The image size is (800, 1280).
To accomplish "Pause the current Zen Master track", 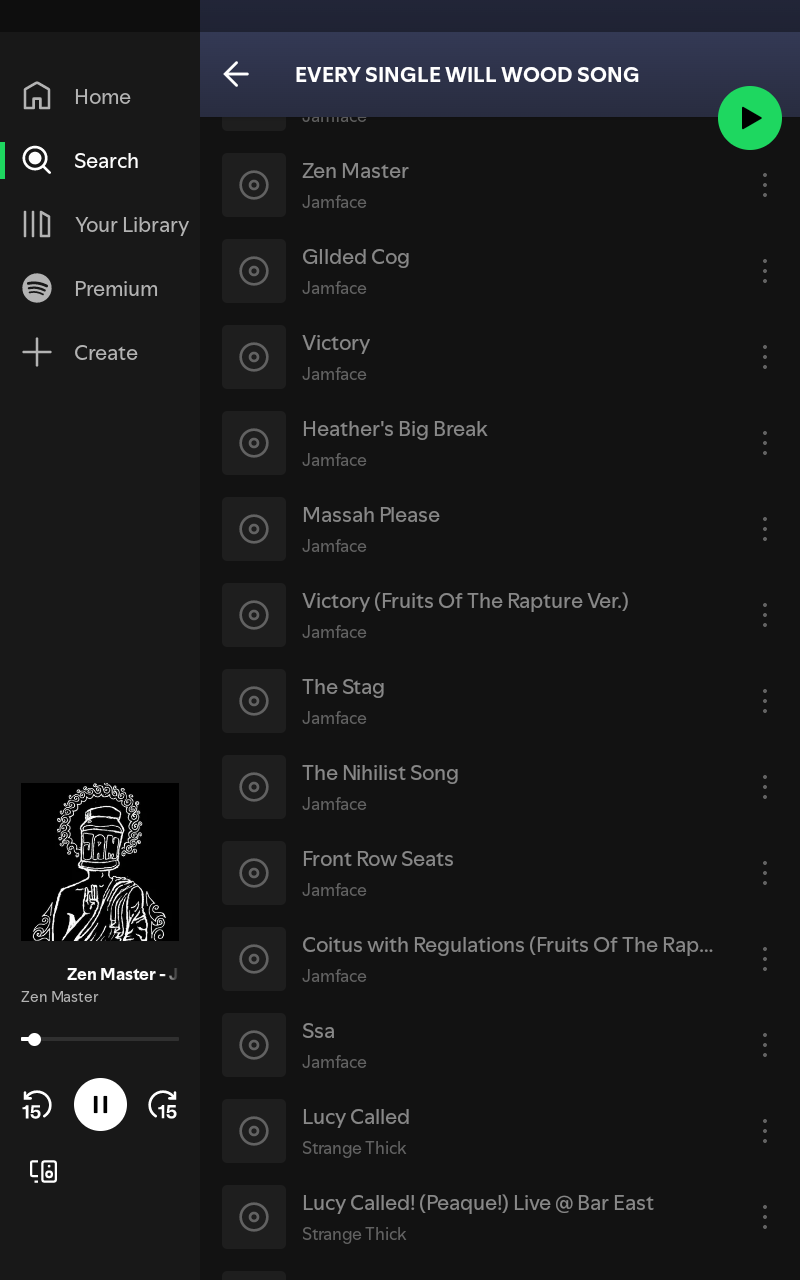I will point(100,1105).
